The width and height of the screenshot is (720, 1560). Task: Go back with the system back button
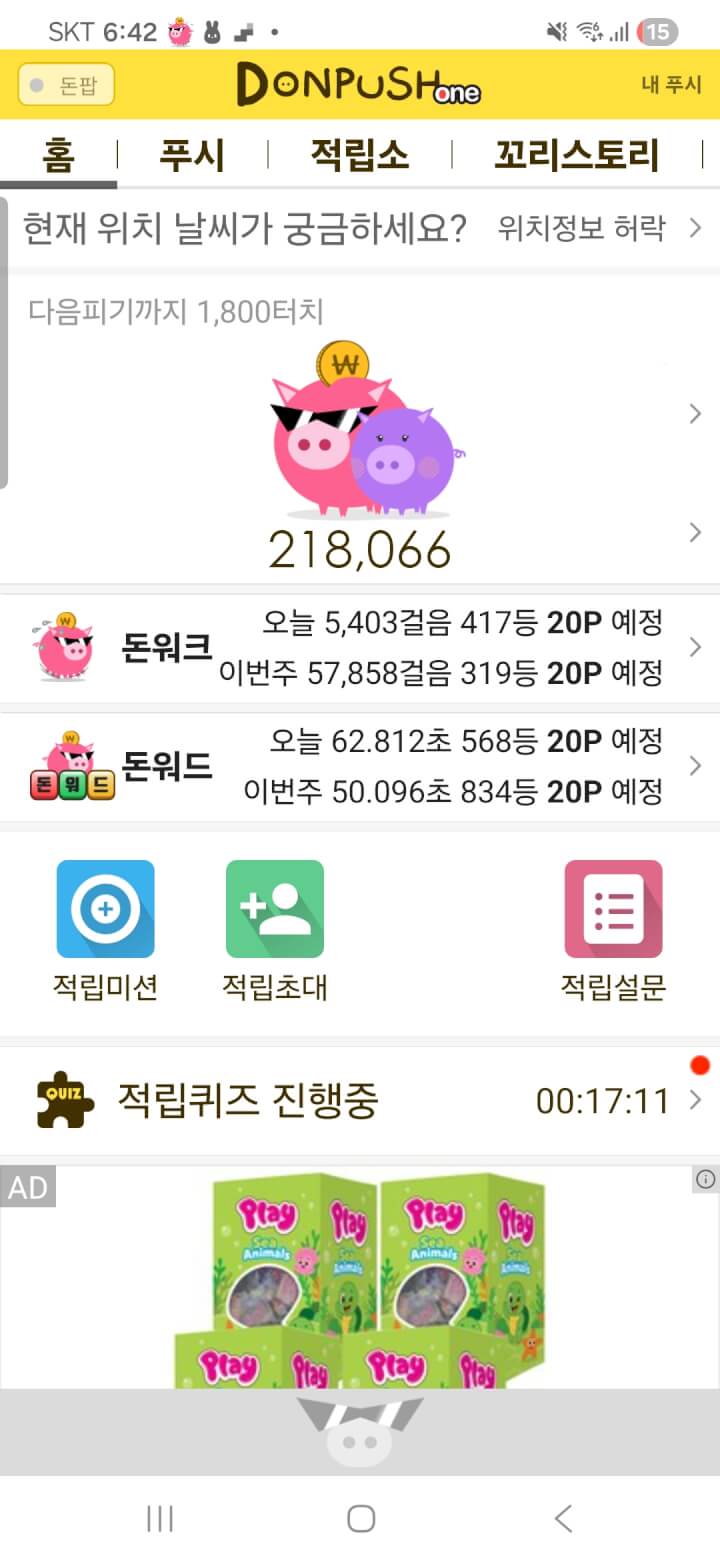point(563,1519)
